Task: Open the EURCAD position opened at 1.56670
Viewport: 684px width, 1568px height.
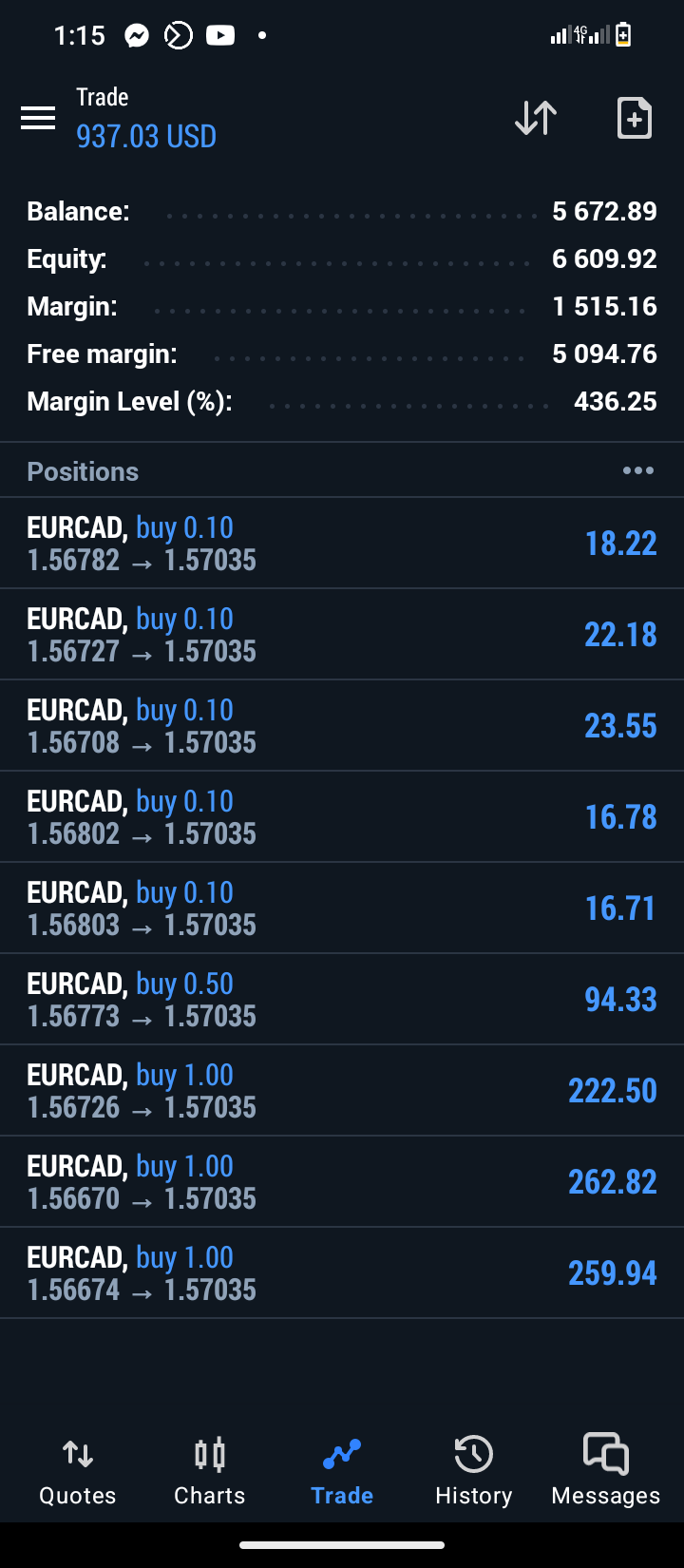Action: click(x=342, y=1182)
